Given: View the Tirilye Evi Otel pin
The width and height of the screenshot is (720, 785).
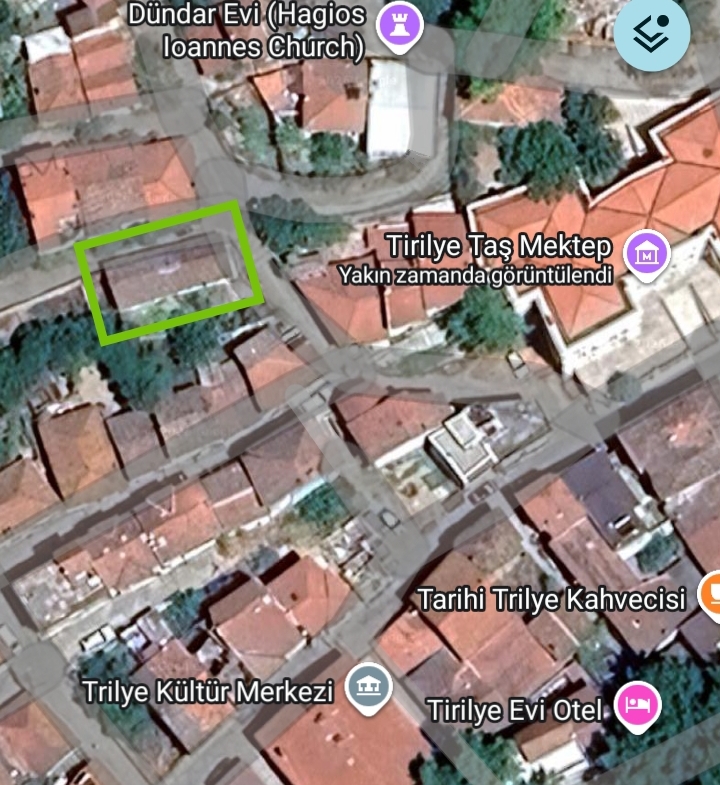Looking at the screenshot, I should tap(637, 706).
